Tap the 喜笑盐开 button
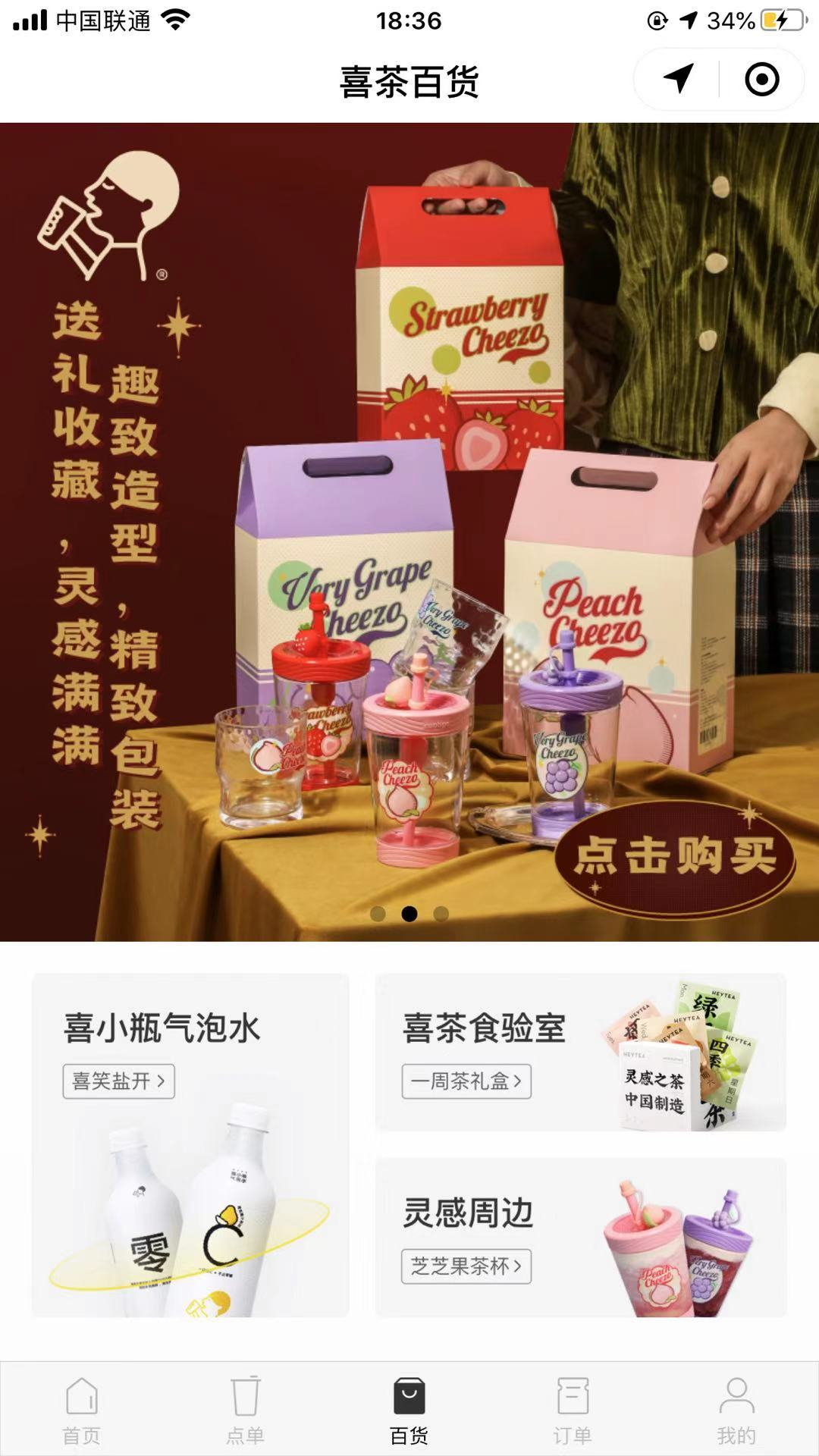Image resolution: width=819 pixels, height=1456 pixels. [x=118, y=1081]
